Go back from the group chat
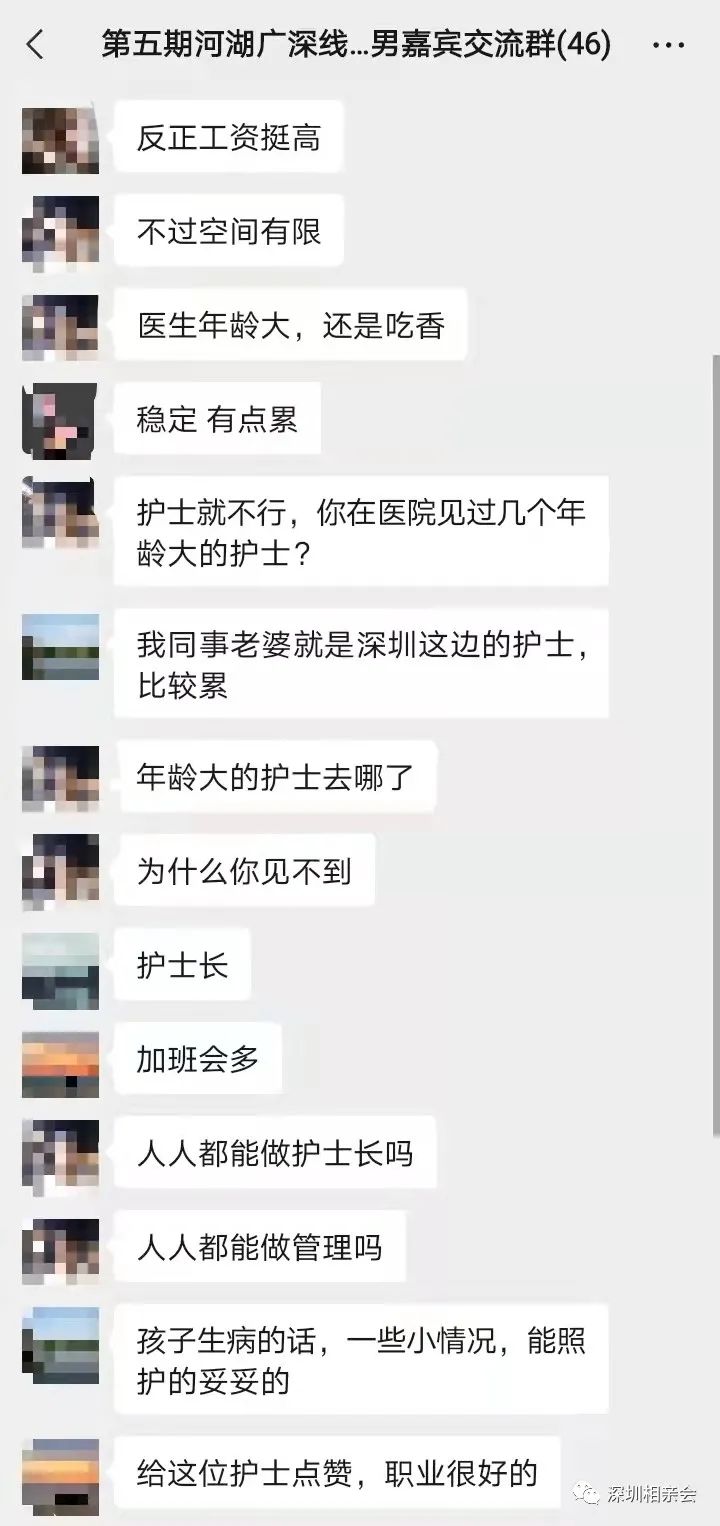The height and width of the screenshot is (1526, 720). point(35,45)
